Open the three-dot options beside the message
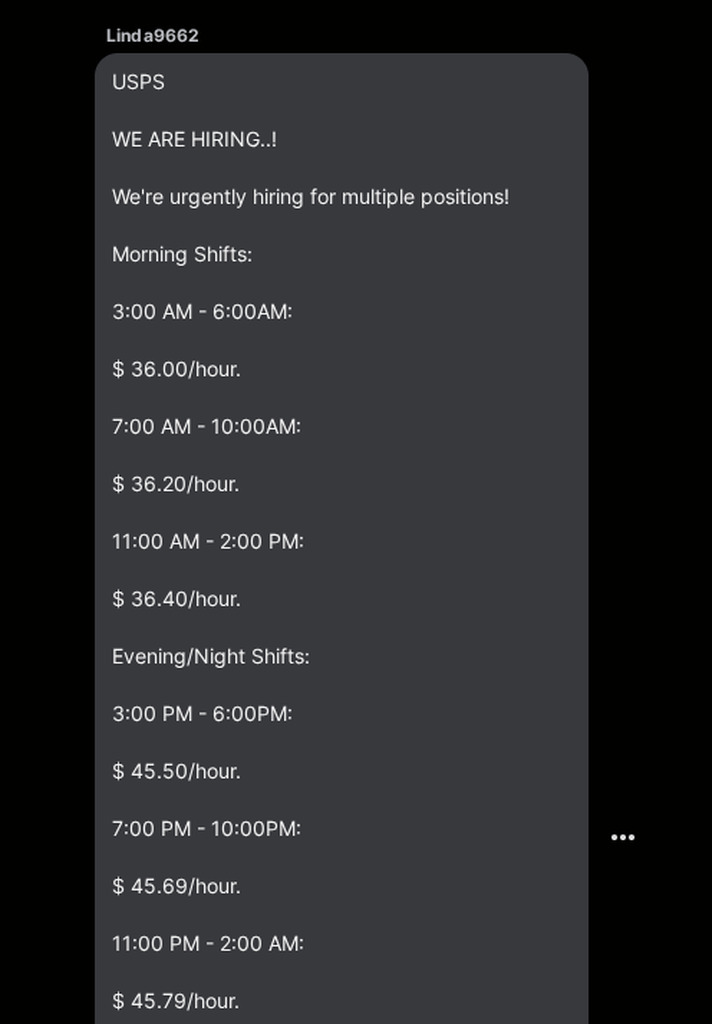Screen dimensions: 712x1024 622,837
